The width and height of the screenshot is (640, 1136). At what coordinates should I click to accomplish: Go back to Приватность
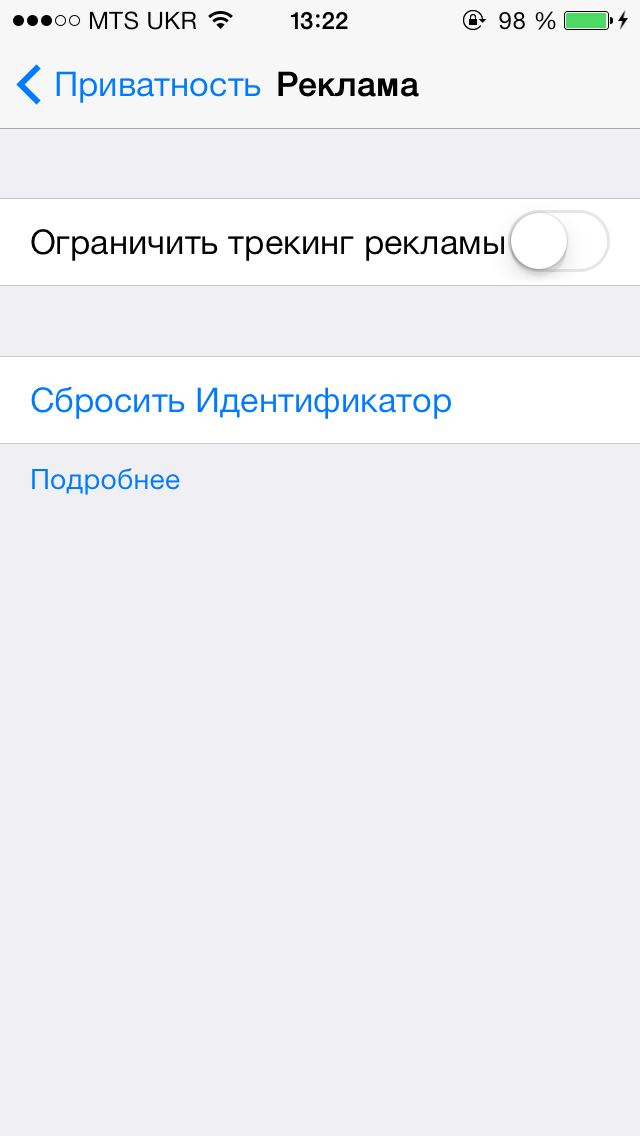pos(138,85)
